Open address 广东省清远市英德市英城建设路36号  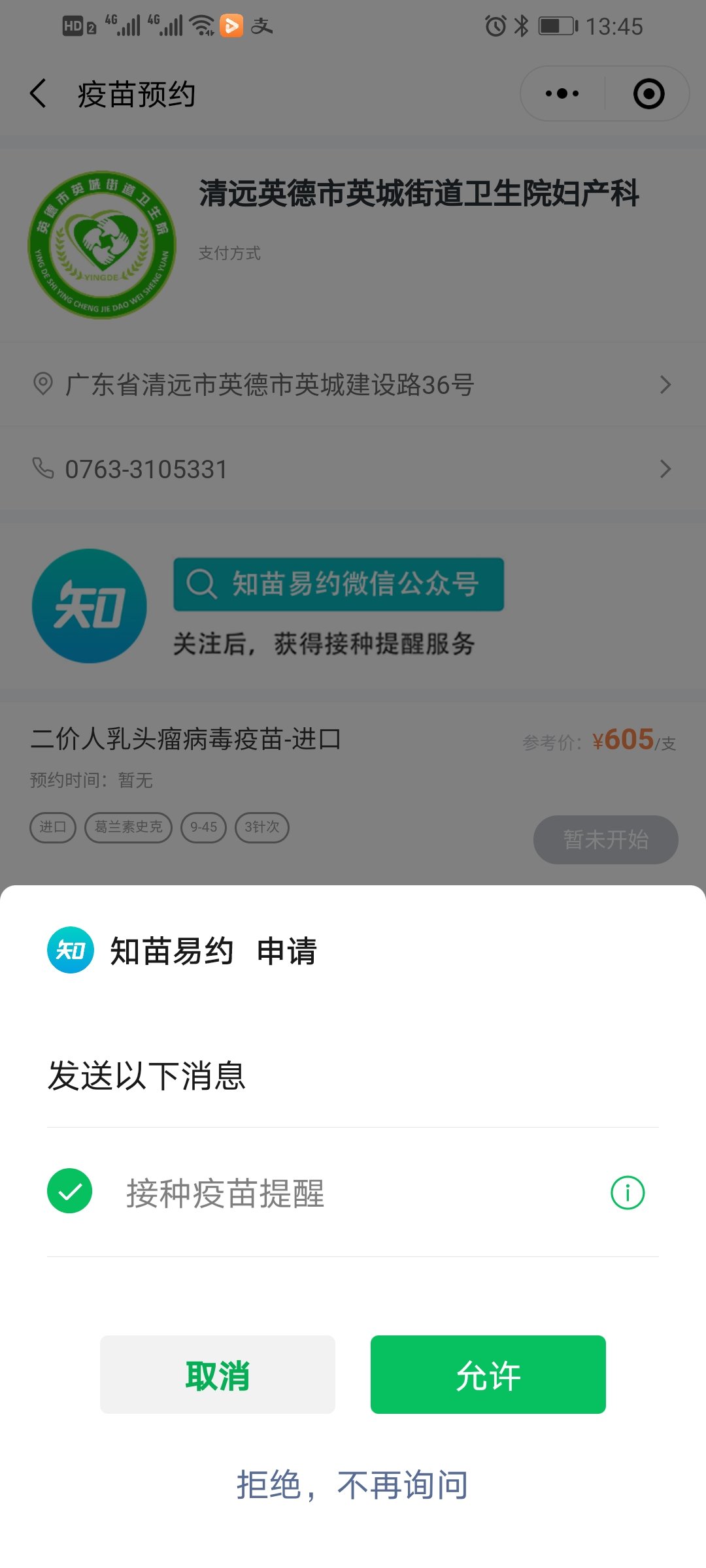353,385
